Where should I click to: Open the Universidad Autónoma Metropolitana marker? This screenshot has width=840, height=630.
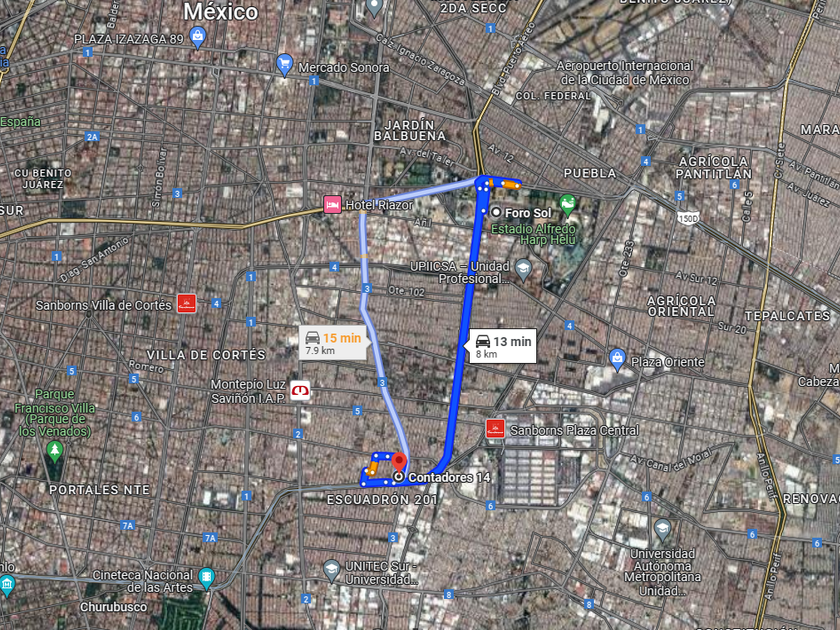tap(663, 530)
